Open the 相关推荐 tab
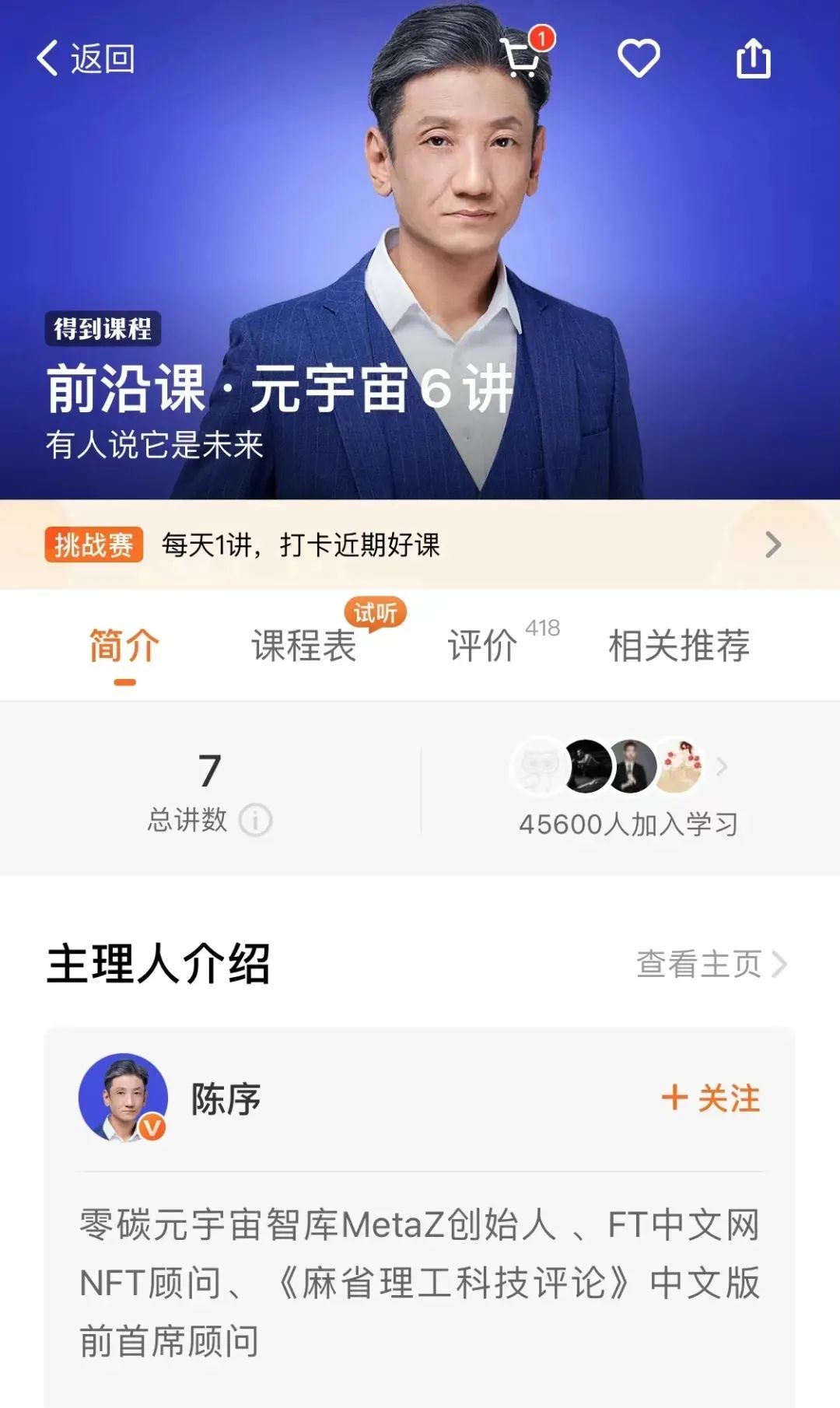This screenshot has width=840, height=1408. [x=681, y=644]
